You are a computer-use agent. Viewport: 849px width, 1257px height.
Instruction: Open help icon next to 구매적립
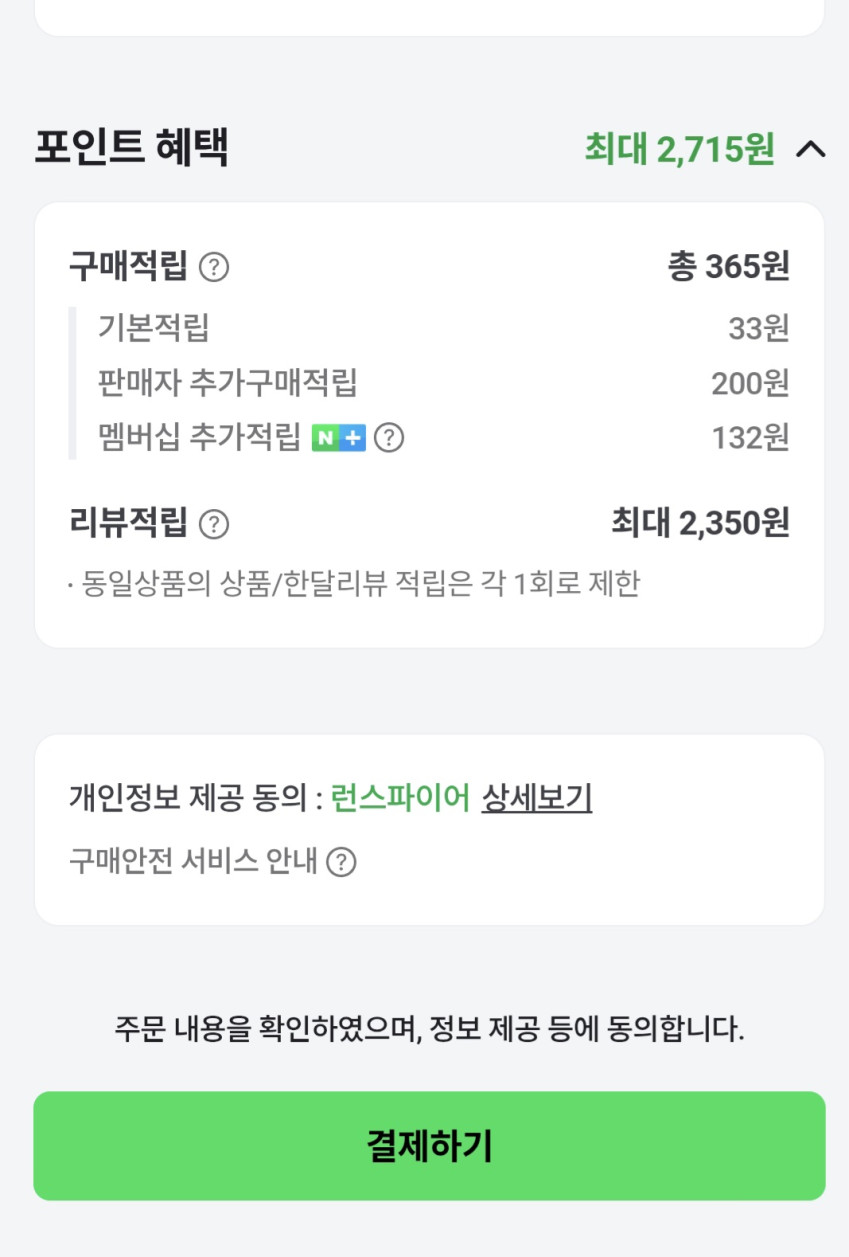(x=214, y=267)
